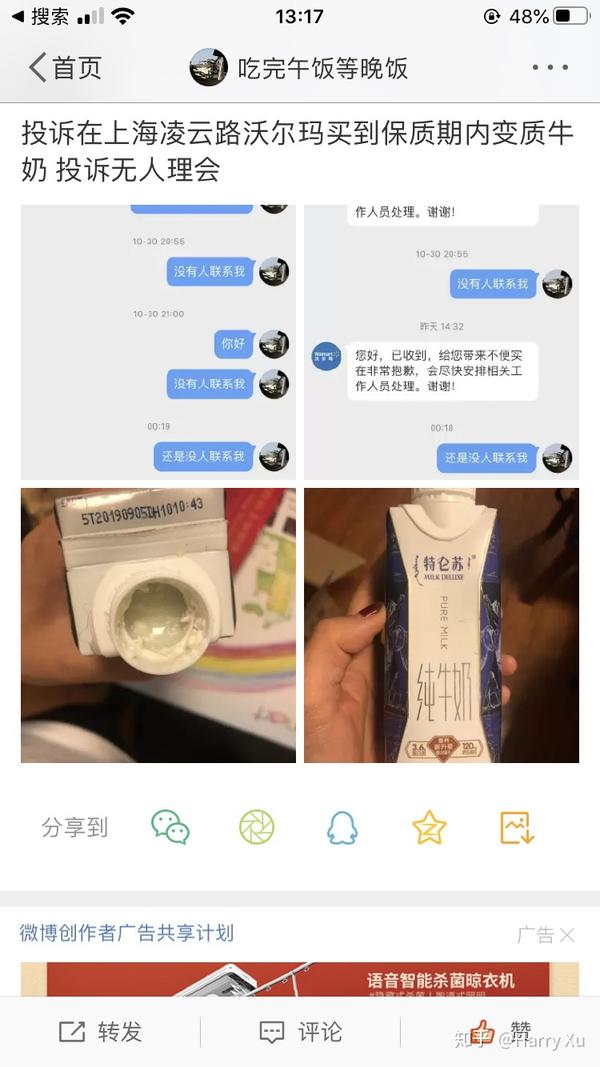Open 吃完午饭等晚饭's profile avatar
Viewport: 600px width, 1067px height.
tap(208, 67)
